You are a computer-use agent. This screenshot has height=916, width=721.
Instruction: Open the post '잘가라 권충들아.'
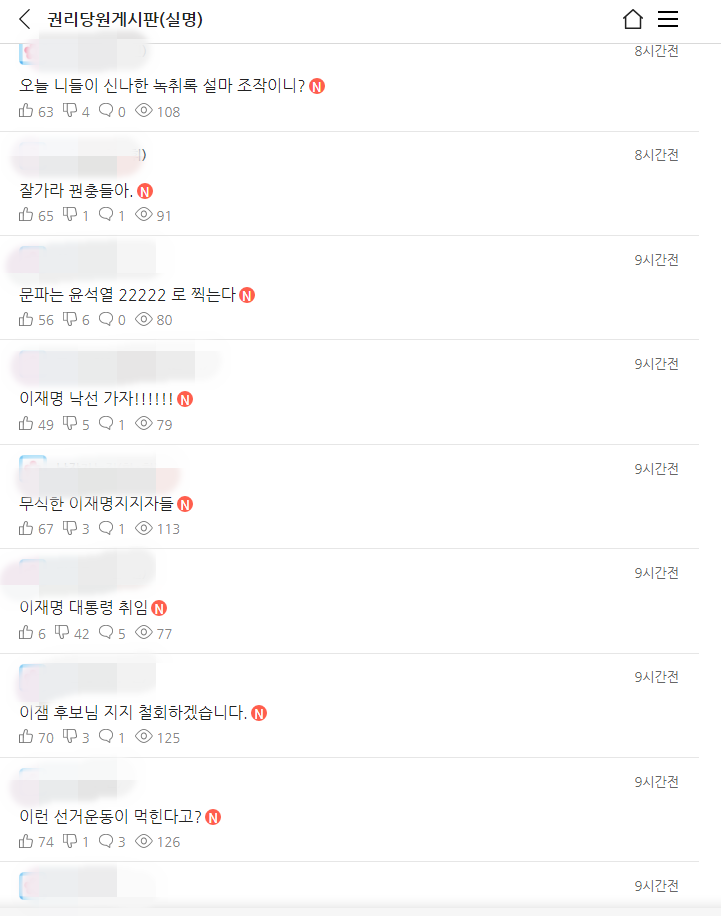76,190
